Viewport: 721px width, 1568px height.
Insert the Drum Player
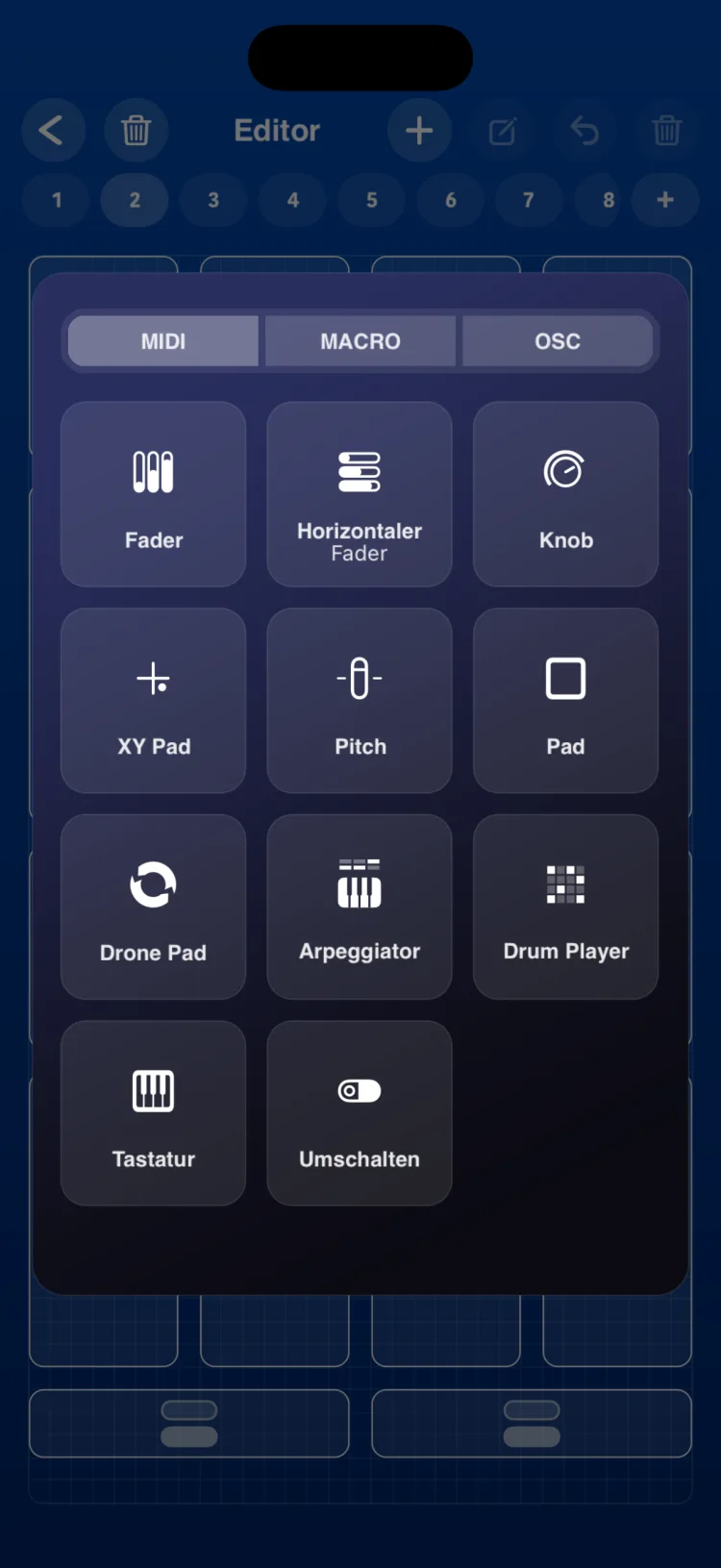[566, 907]
